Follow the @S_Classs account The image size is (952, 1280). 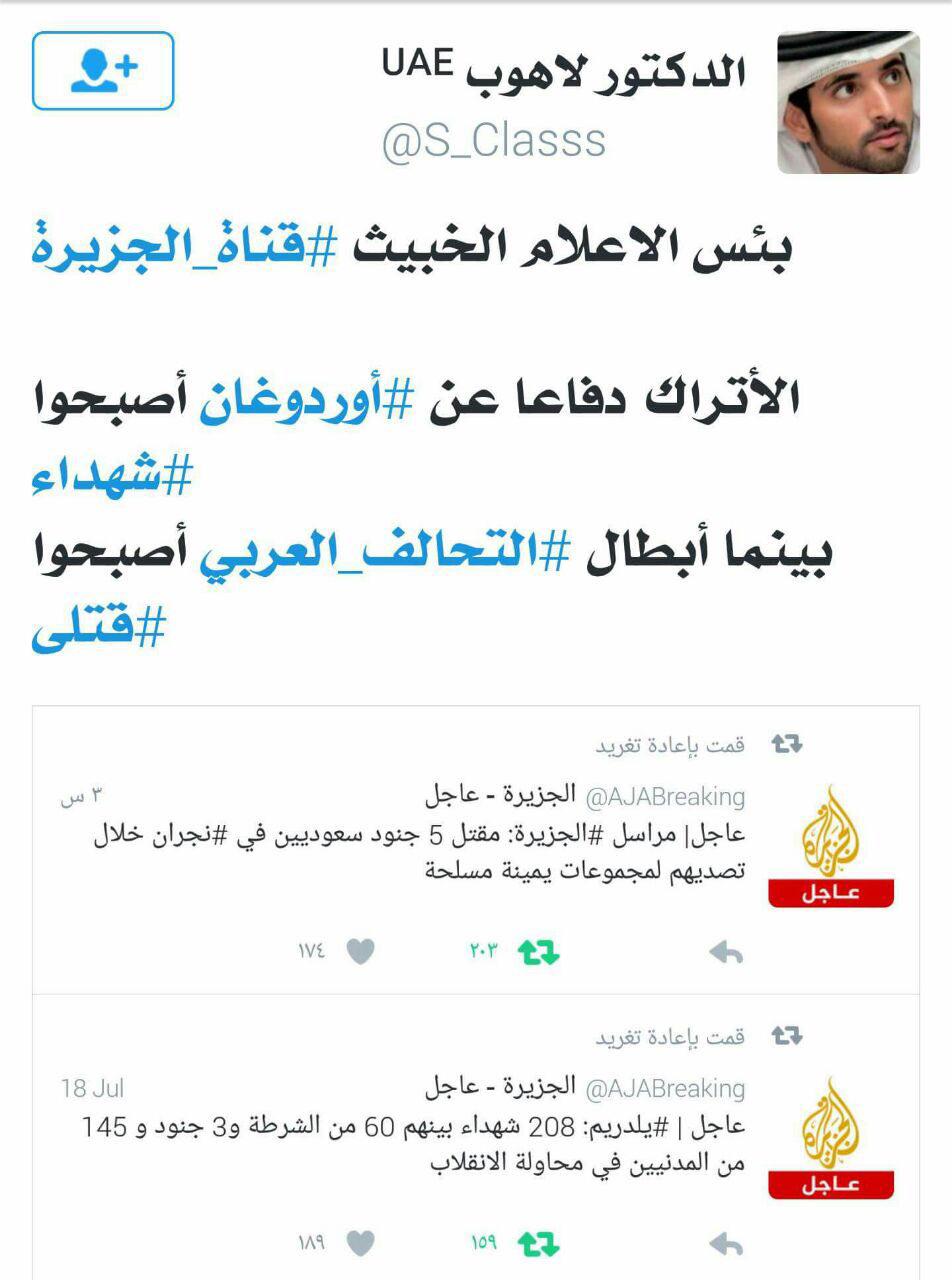103,70
